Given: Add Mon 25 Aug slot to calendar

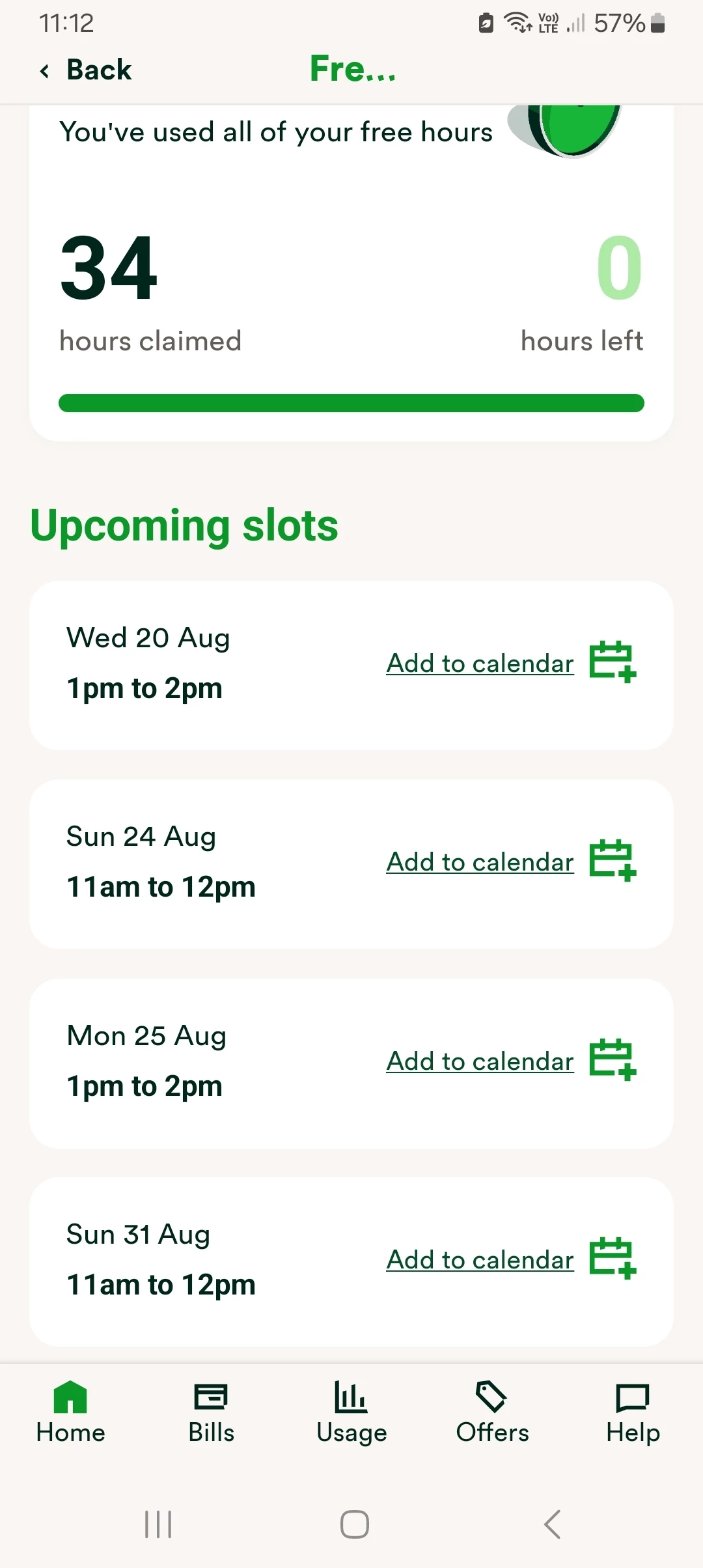Looking at the screenshot, I should (480, 1061).
